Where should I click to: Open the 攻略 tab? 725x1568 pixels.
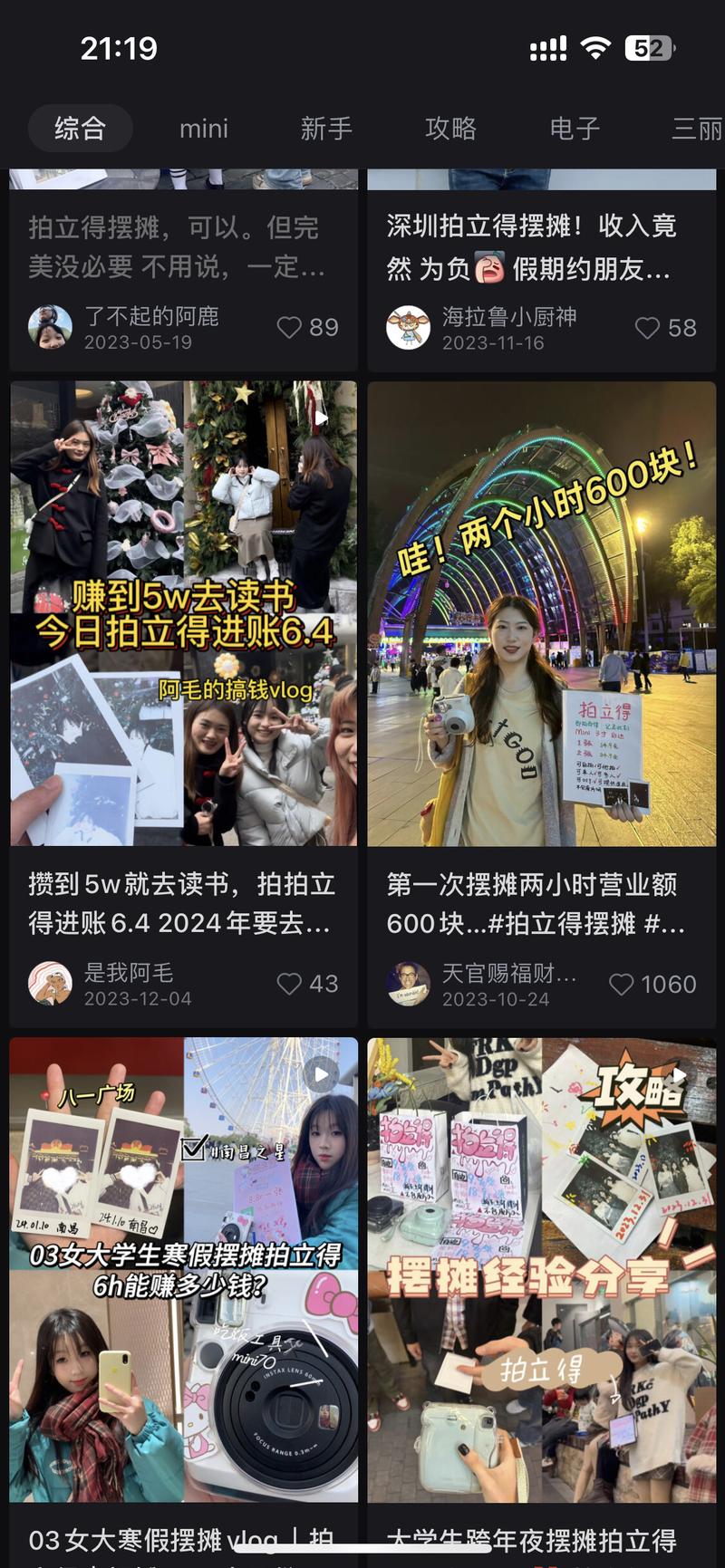[450, 129]
